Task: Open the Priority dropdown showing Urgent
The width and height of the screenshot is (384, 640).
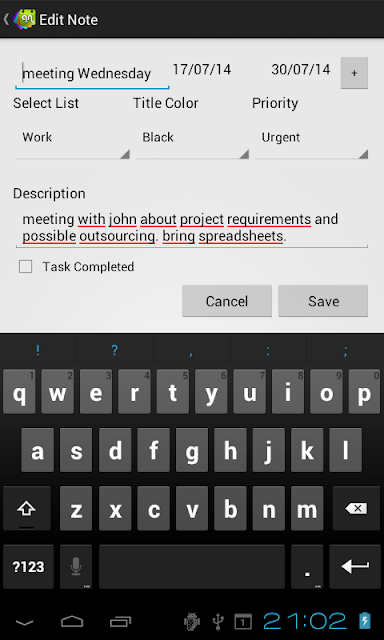Action: pos(311,142)
